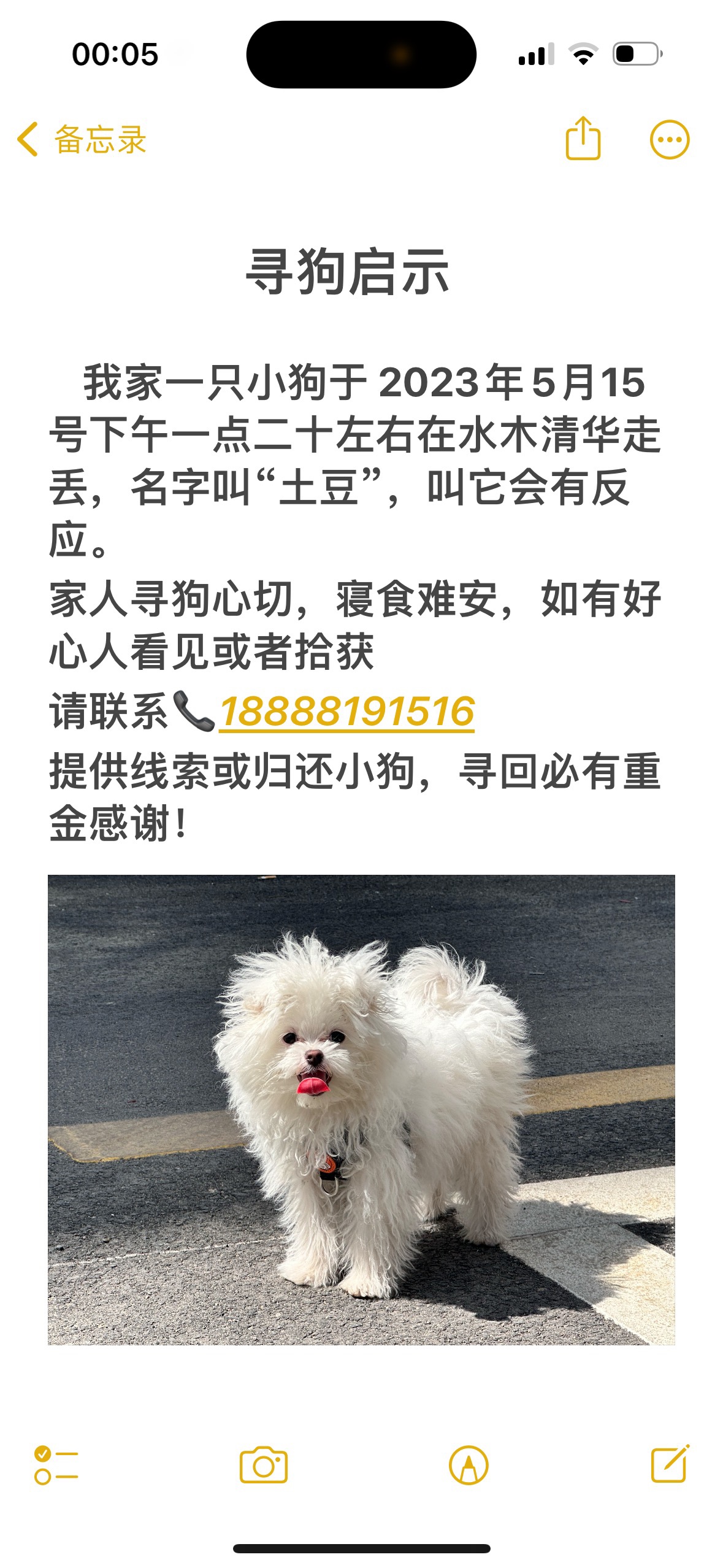Viewport: 723px width, 1568px height.
Task: Go back to 备忘录 notes list
Action: coord(81,139)
